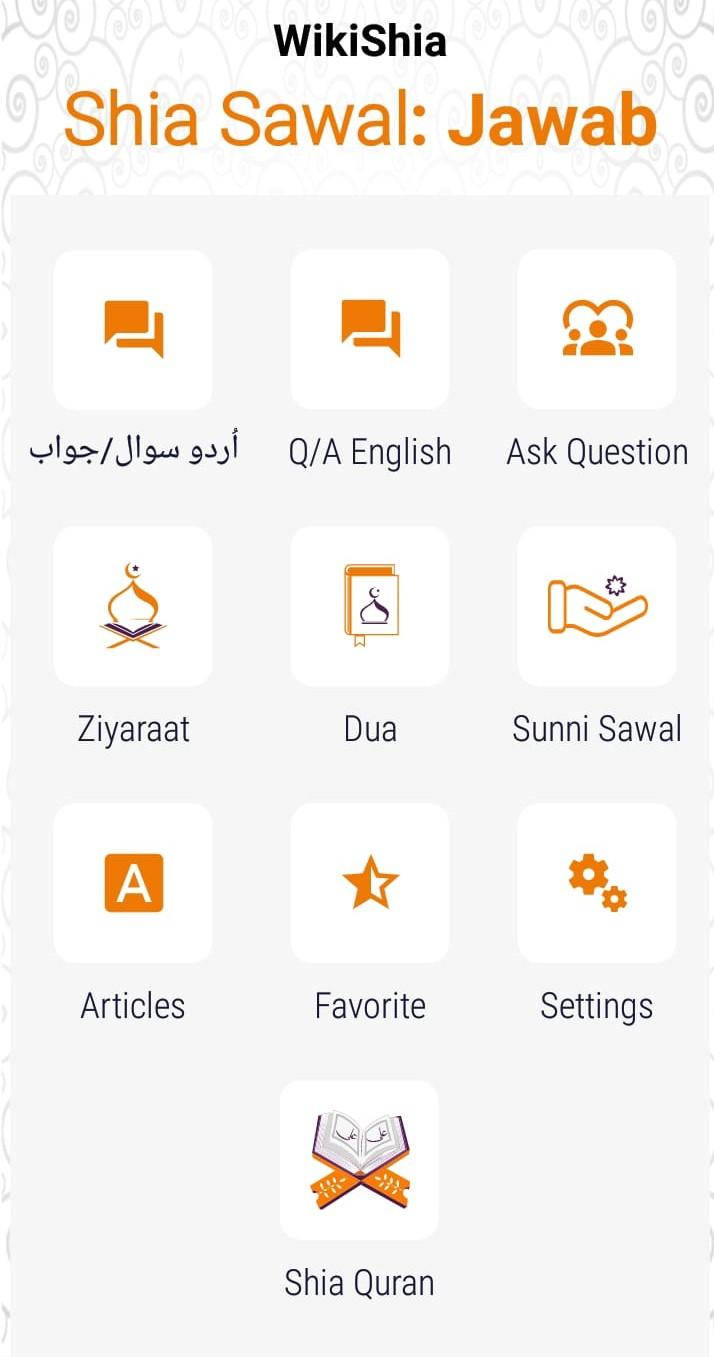
Task: Tap the Ask Question tile
Action: (x=597, y=329)
